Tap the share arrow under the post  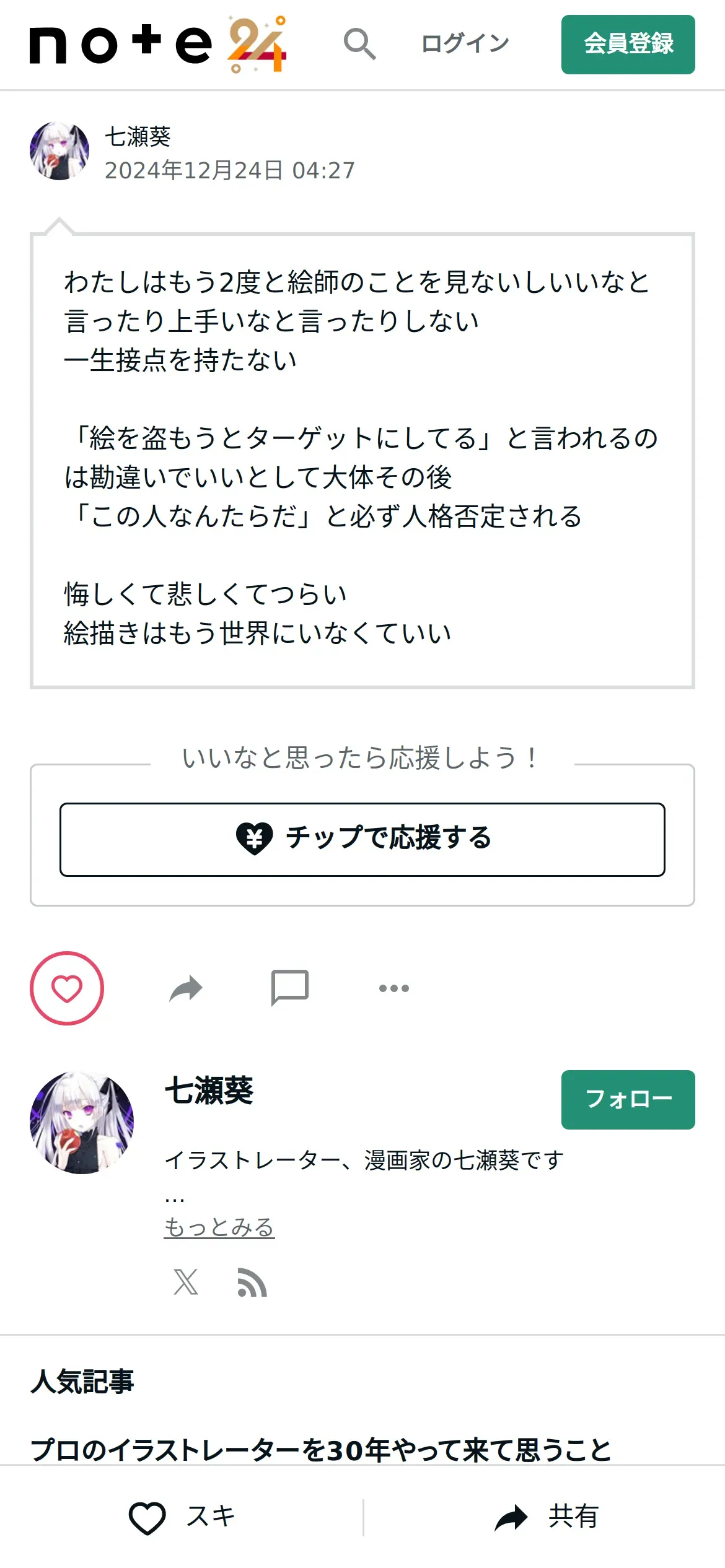click(x=186, y=988)
